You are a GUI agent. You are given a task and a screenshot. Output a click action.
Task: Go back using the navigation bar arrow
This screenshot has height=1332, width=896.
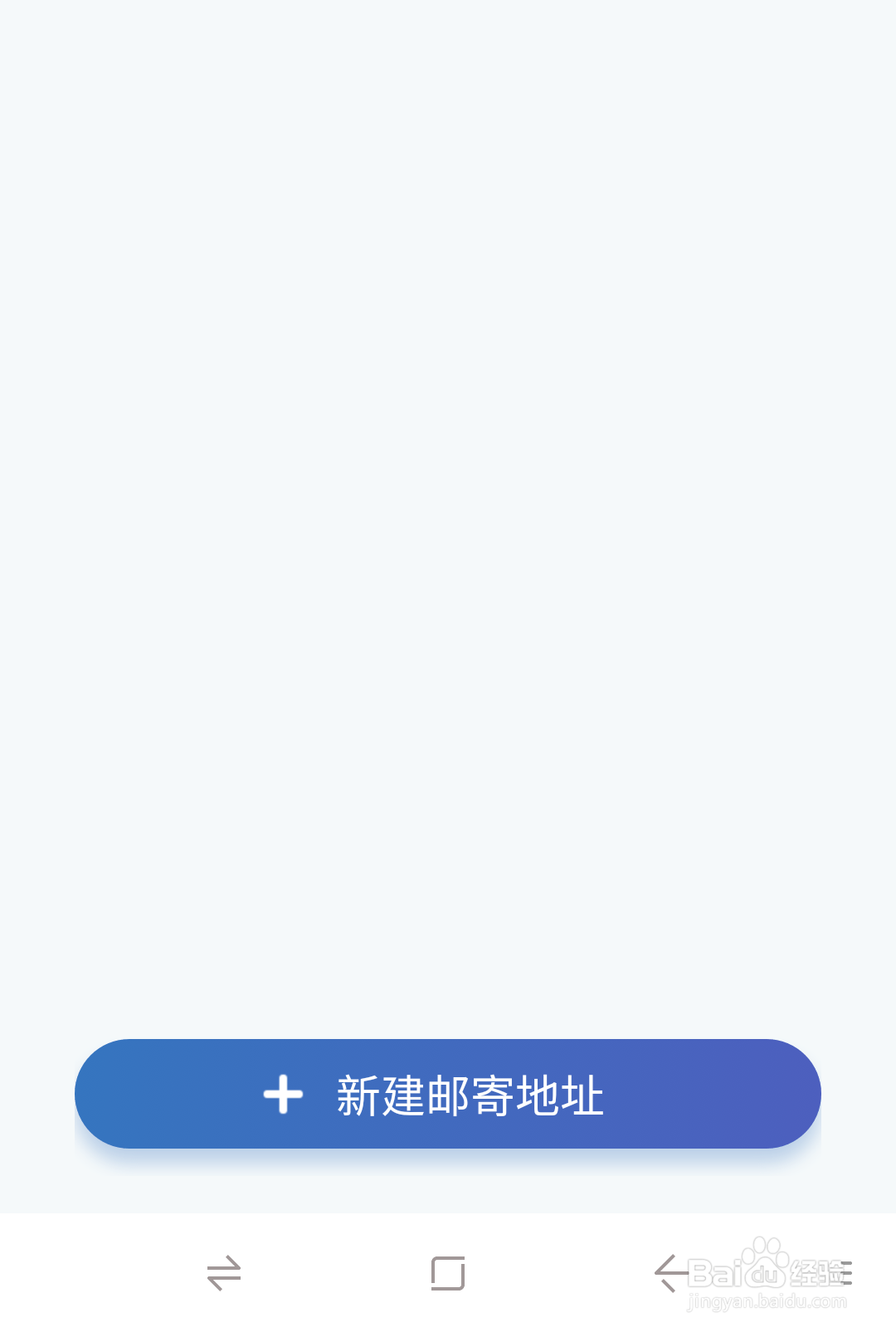coord(670,1273)
